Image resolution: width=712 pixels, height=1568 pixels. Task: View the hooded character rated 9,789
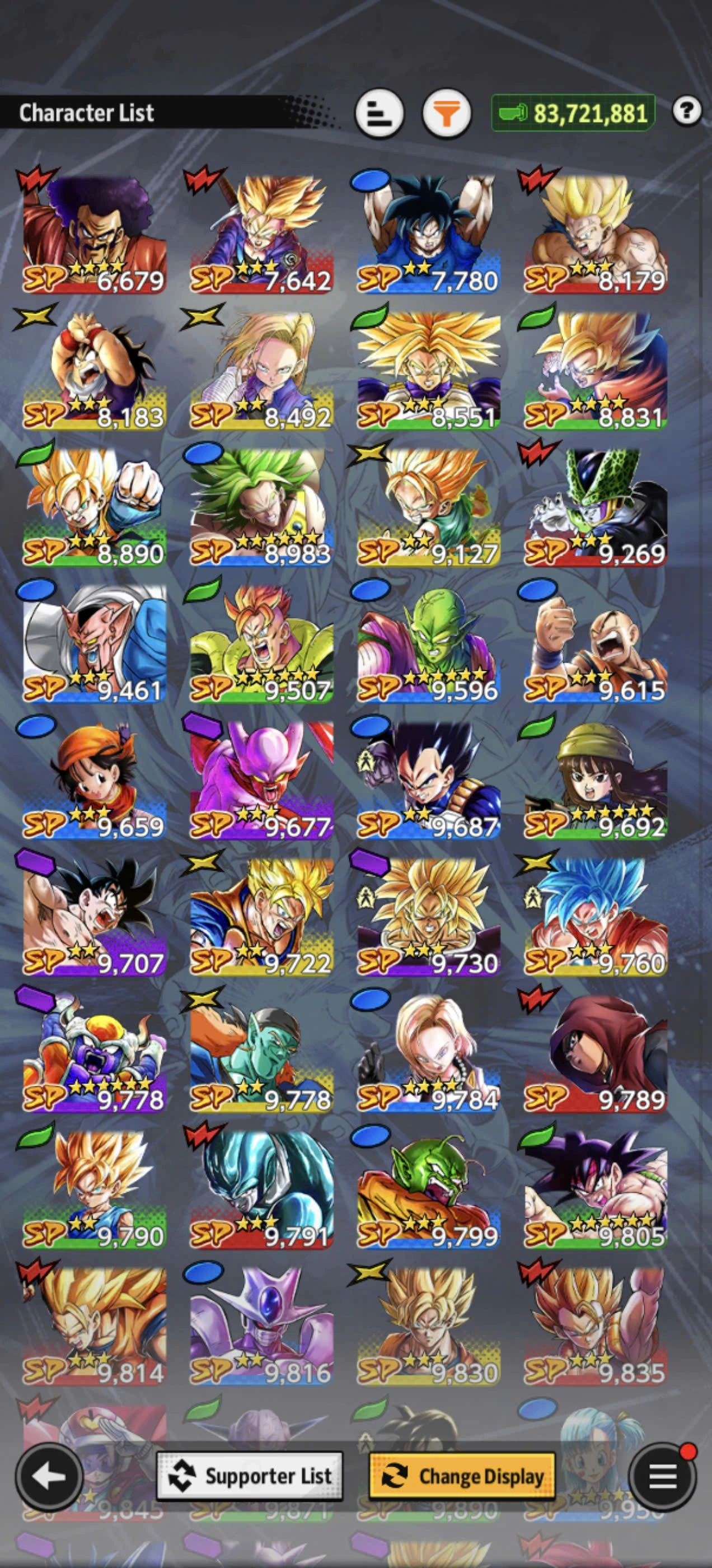595,1052
